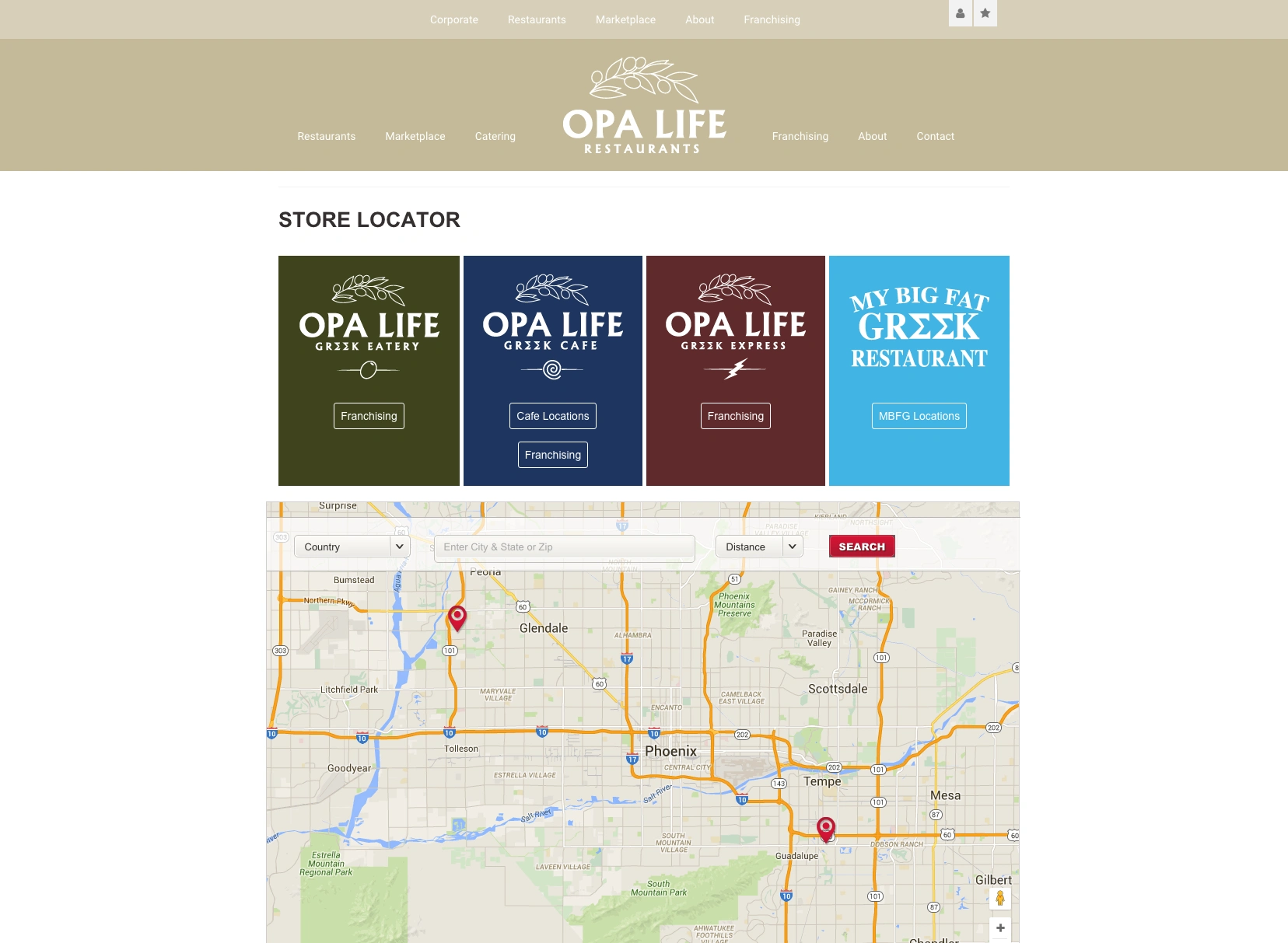Open the user account icon

[x=961, y=13]
